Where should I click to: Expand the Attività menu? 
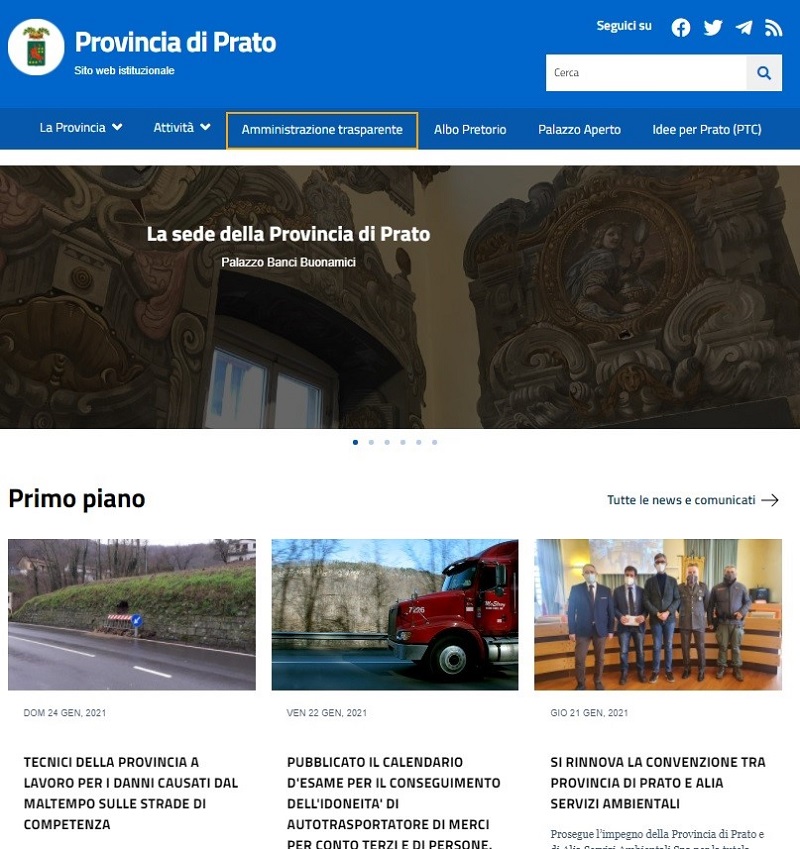coord(182,128)
